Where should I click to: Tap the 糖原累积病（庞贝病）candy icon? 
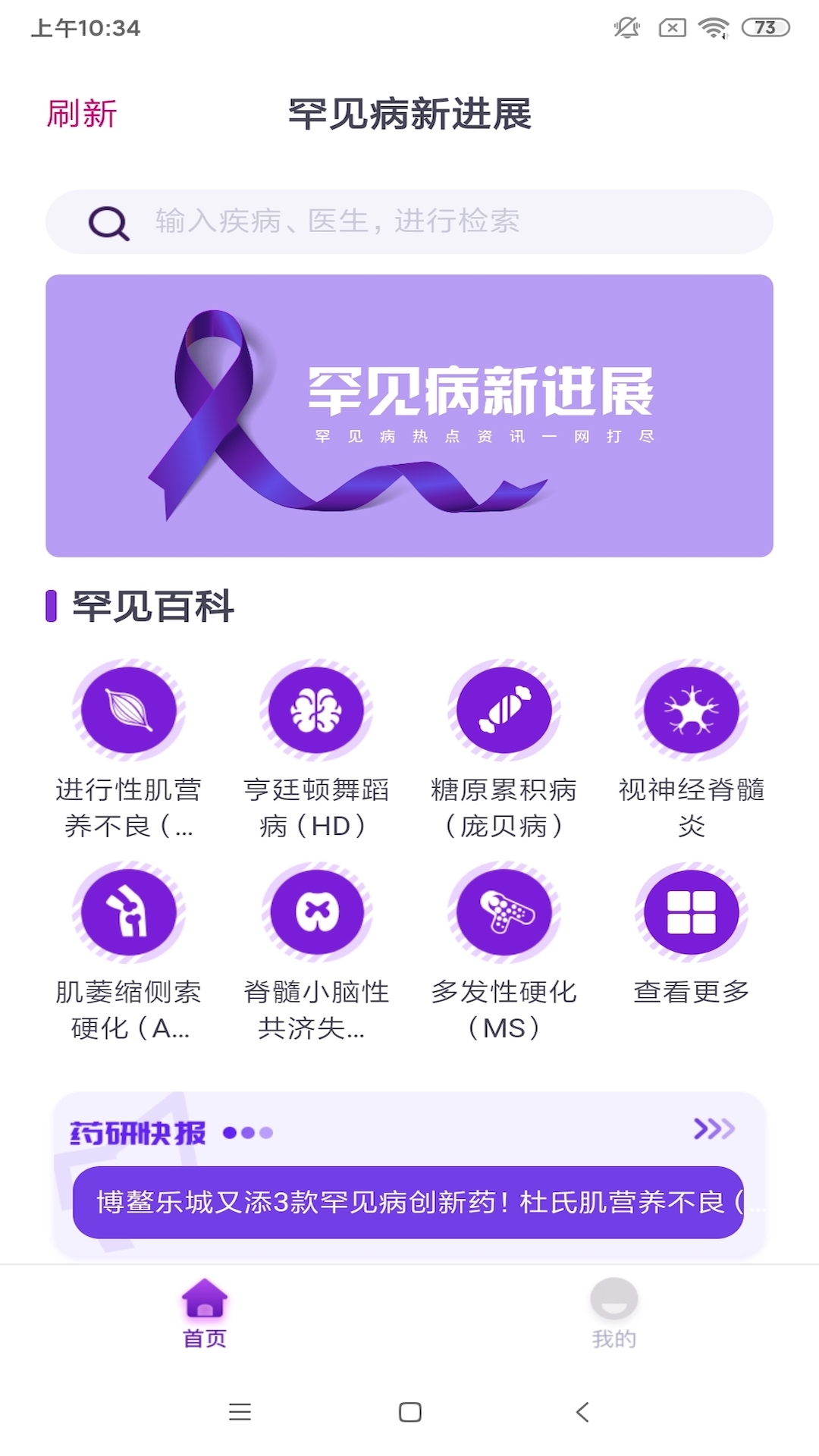point(504,711)
